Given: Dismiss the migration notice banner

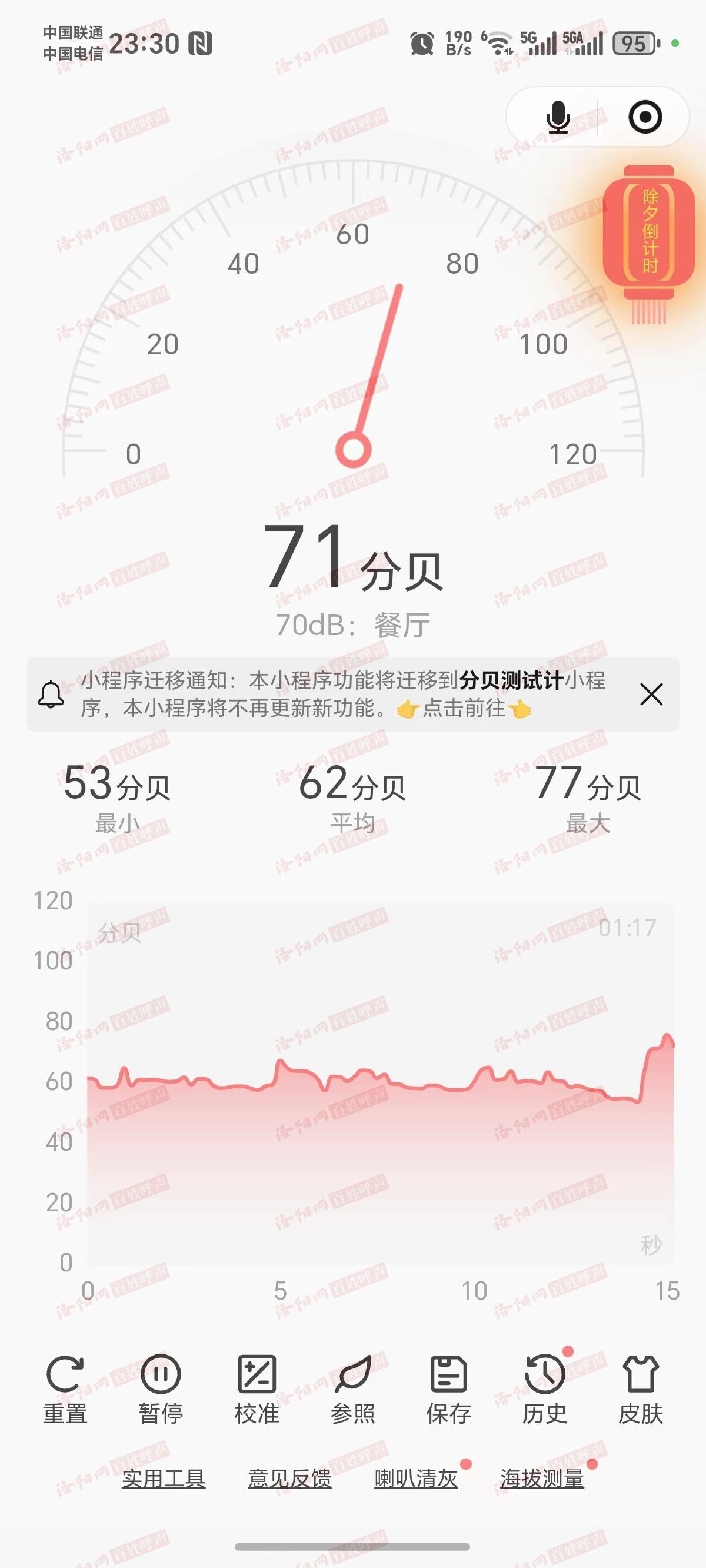Looking at the screenshot, I should click(x=651, y=694).
